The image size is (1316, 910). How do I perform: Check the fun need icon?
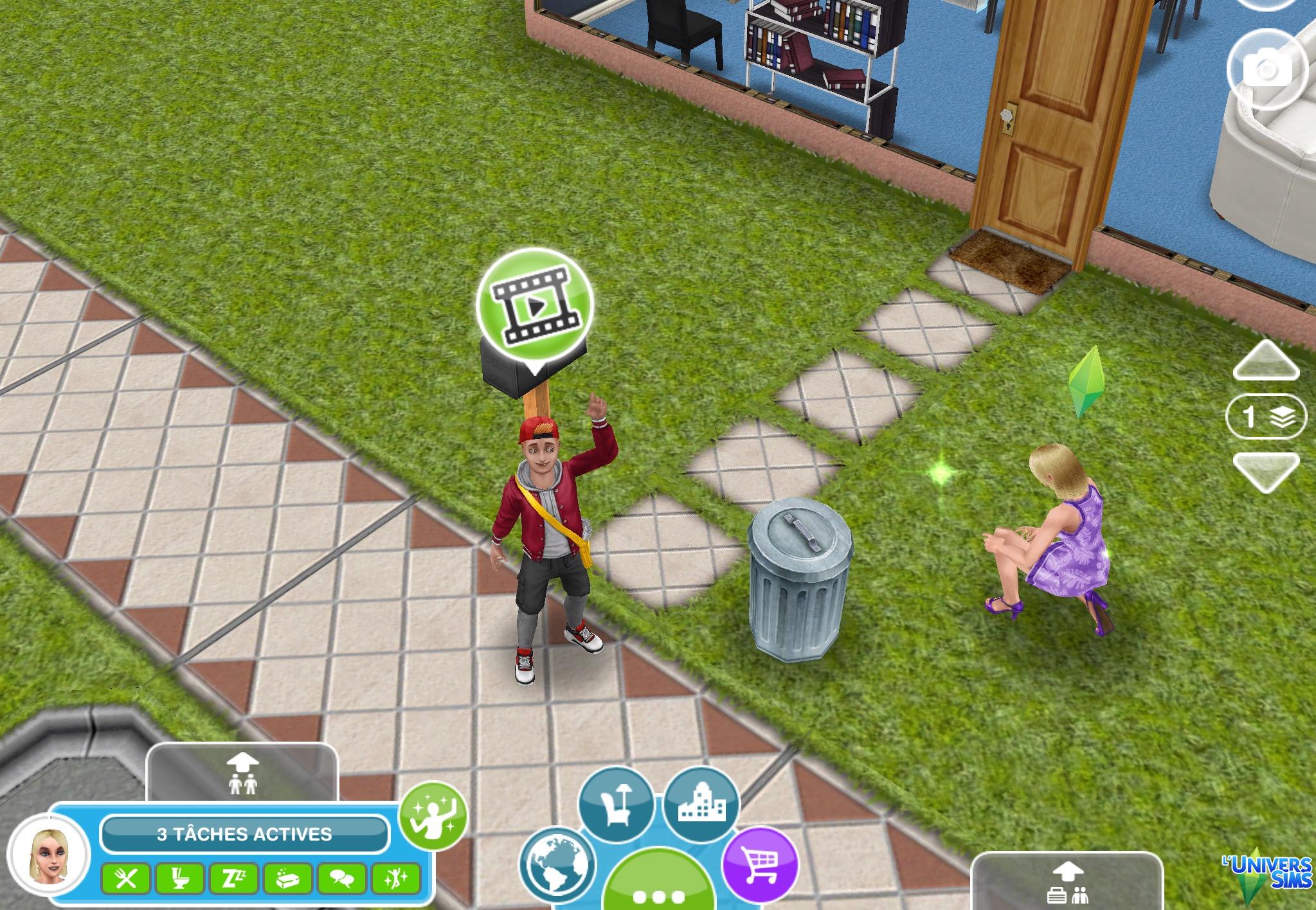(x=393, y=879)
